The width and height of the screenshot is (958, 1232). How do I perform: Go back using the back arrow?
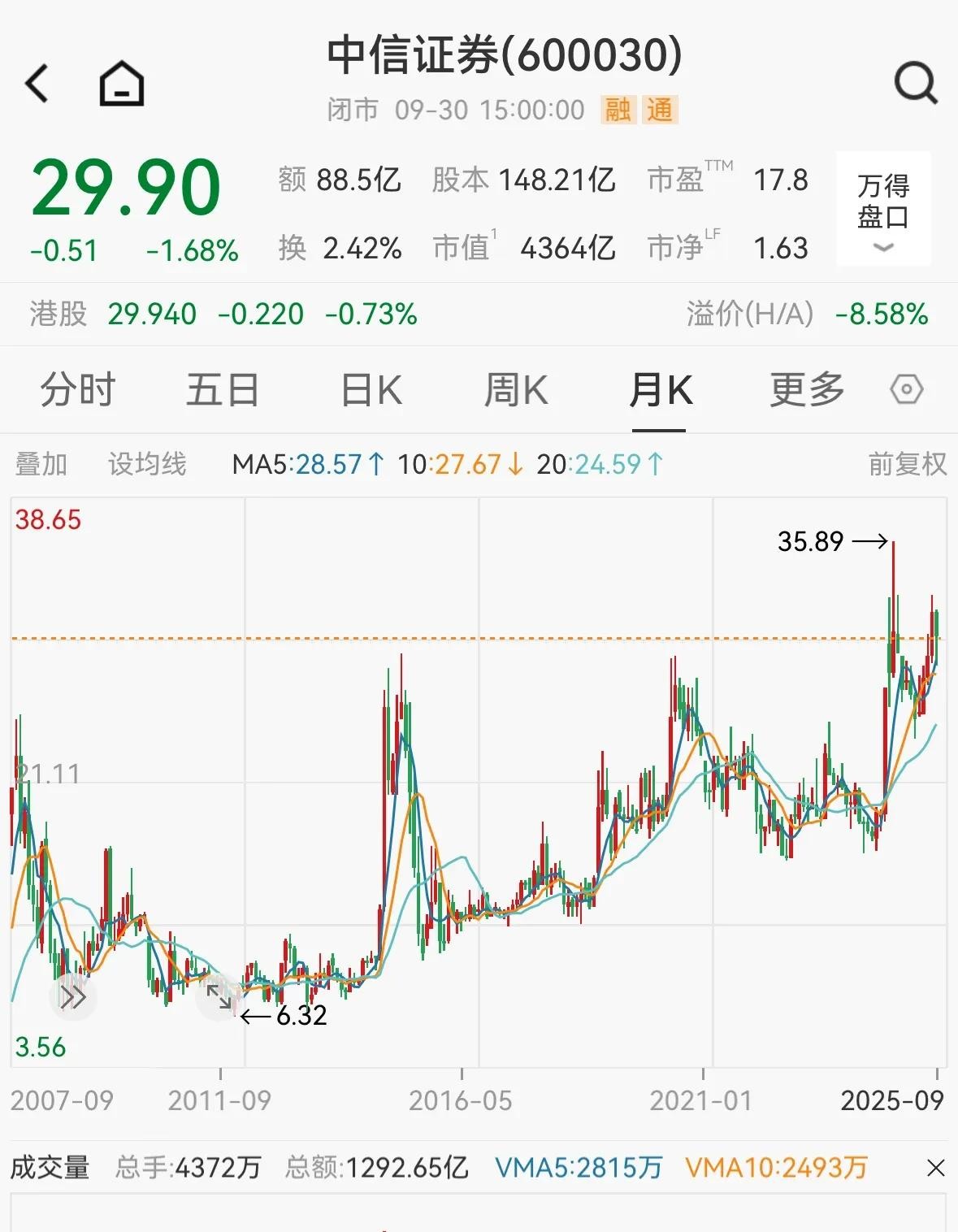click(x=37, y=84)
